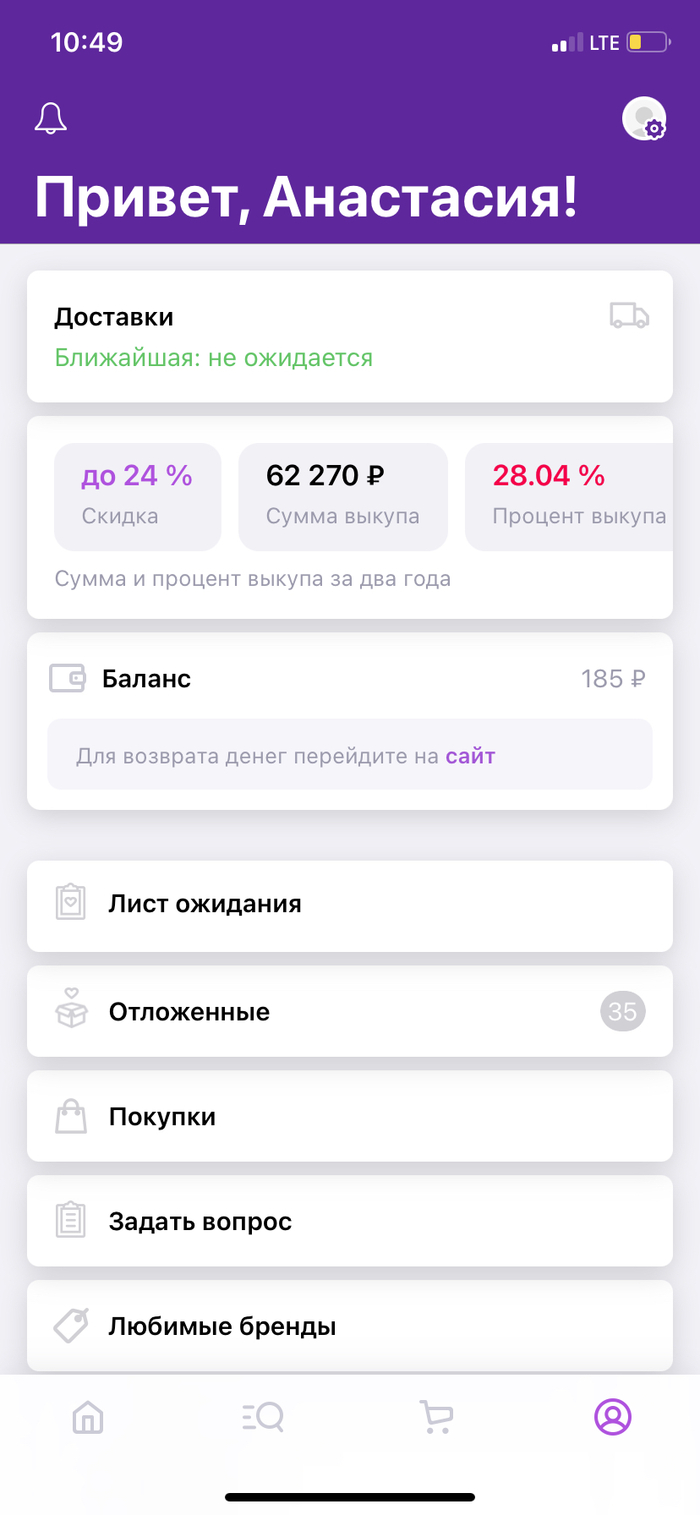The image size is (700, 1515).
Task: Select Задать вопрос
Action: (x=349, y=1222)
